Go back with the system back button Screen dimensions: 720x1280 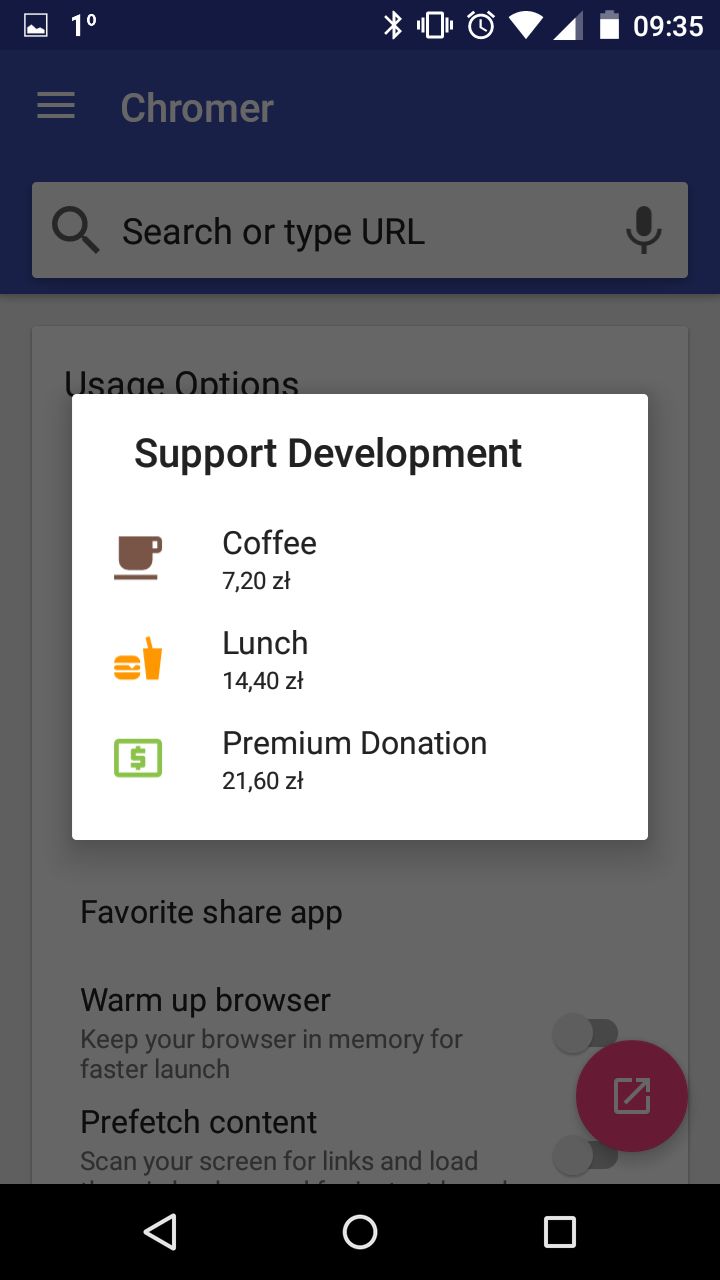pos(160,1232)
